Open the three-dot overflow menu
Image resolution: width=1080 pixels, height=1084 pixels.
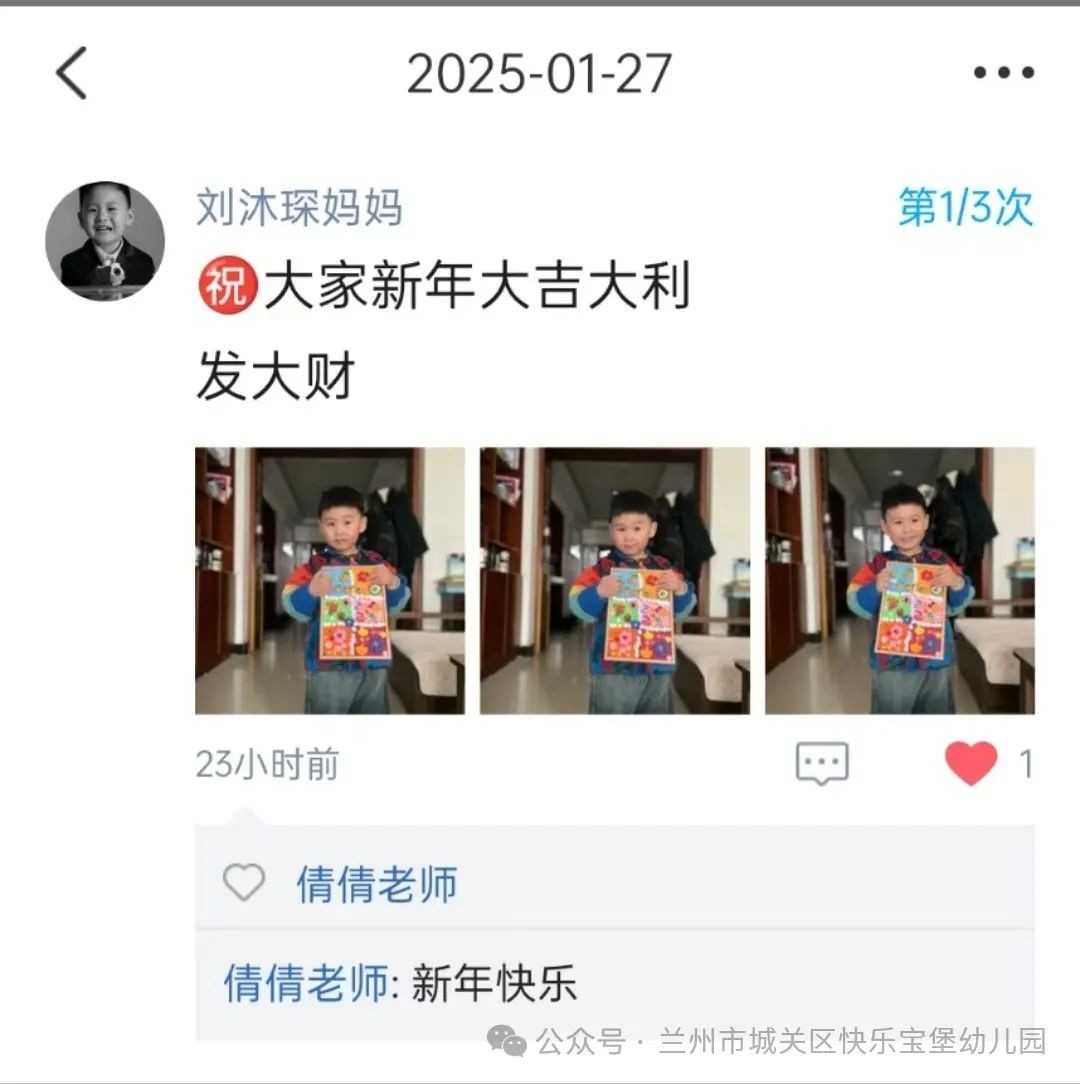[x=1003, y=73]
